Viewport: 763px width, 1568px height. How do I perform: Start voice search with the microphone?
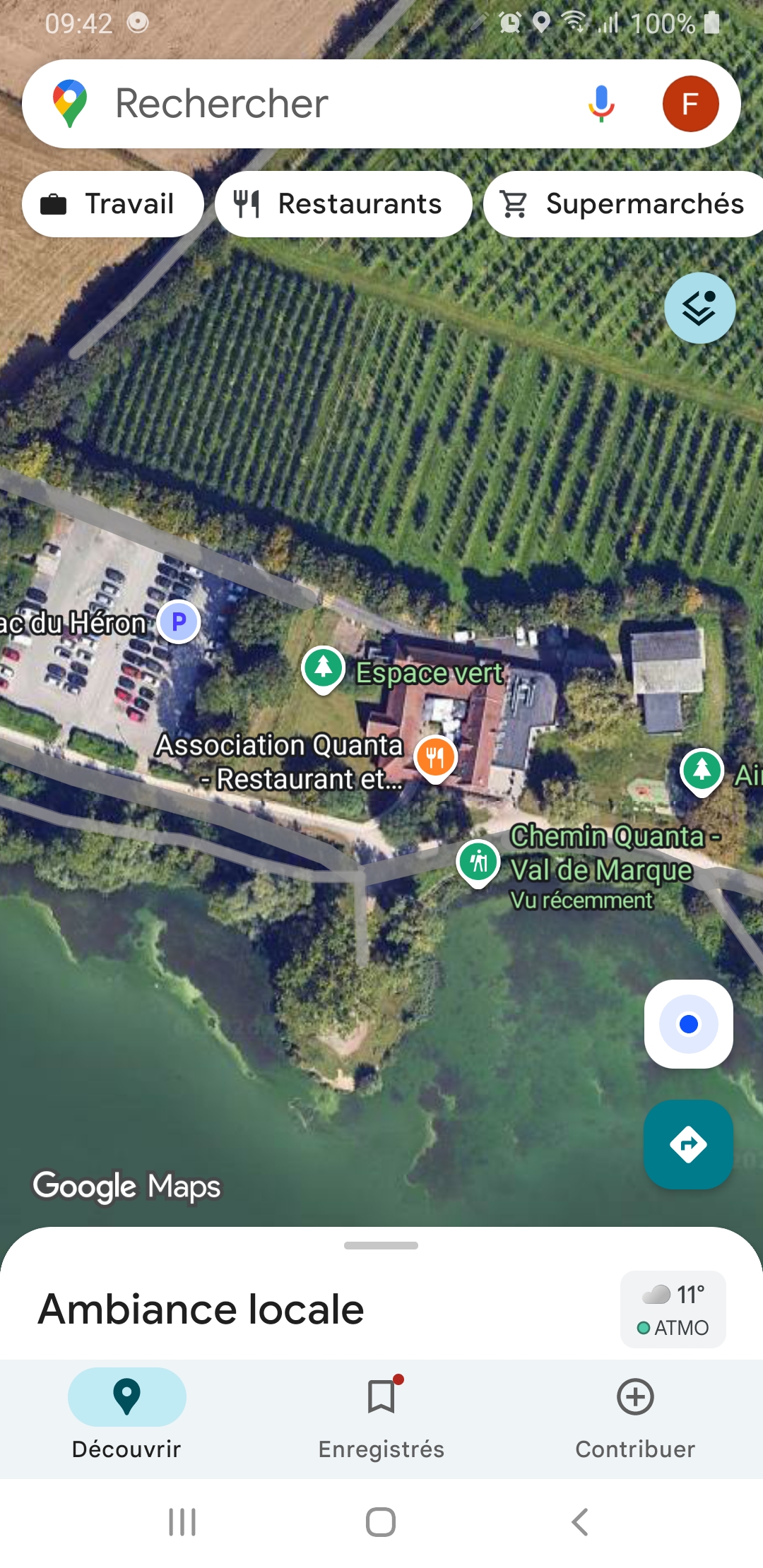click(601, 104)
